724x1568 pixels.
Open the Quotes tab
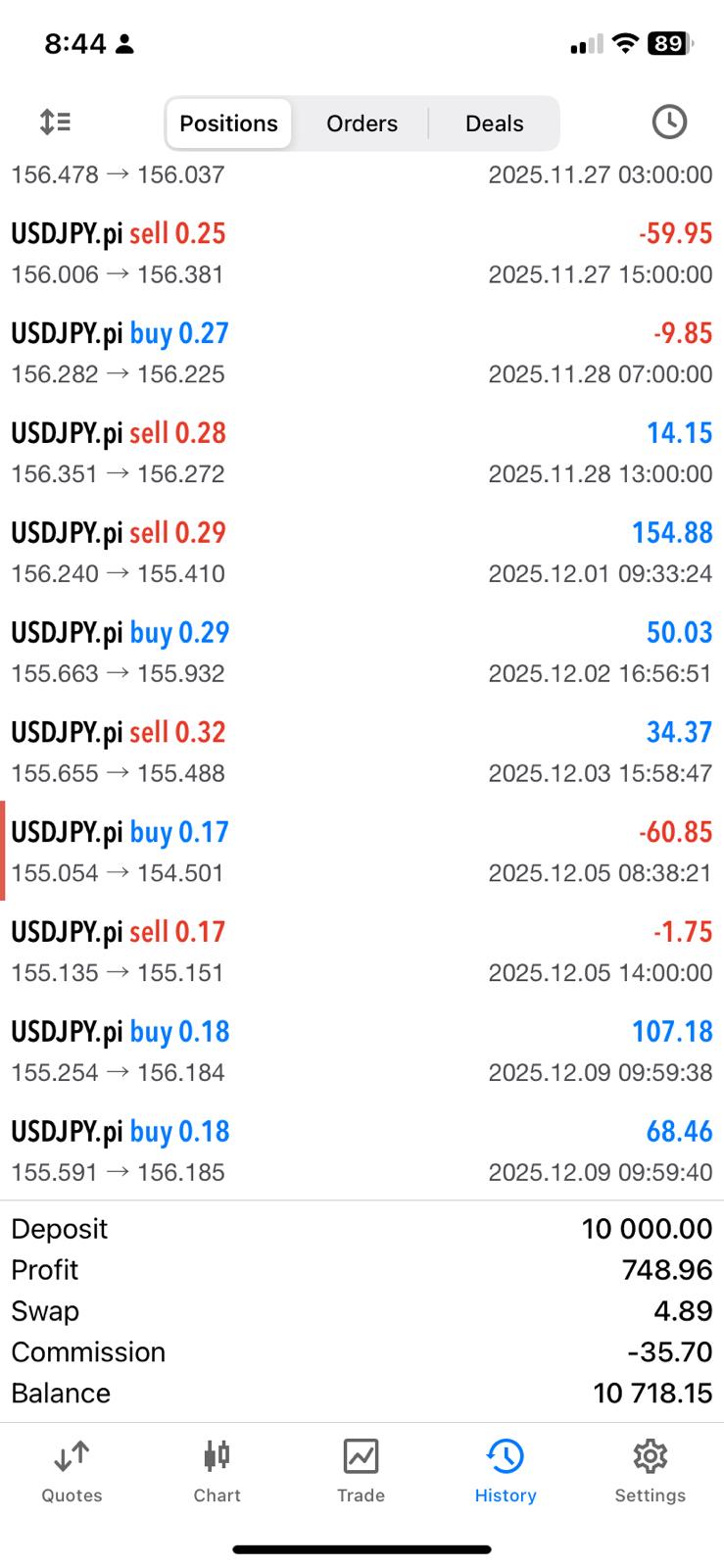point(72,1471)
